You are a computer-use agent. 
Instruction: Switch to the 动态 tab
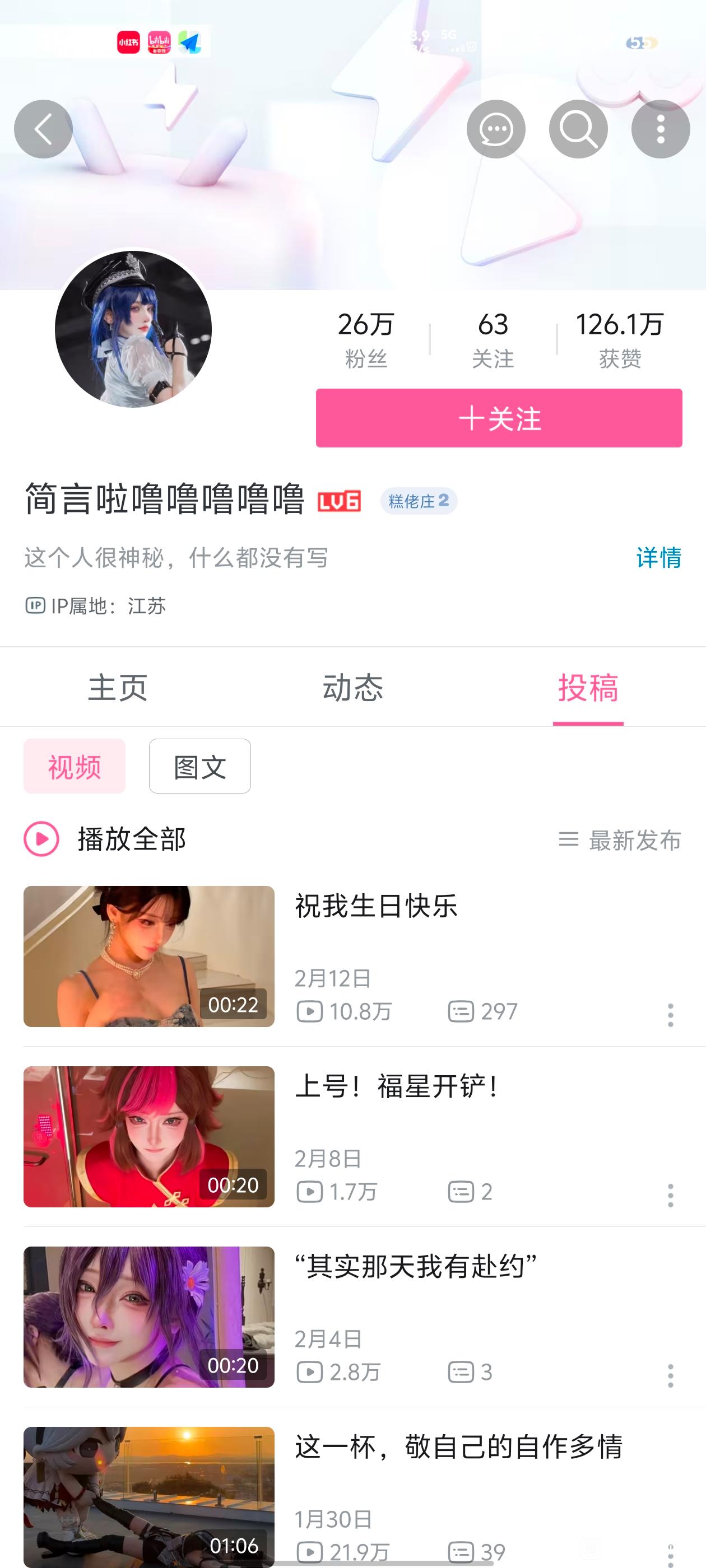pos(352,688)
